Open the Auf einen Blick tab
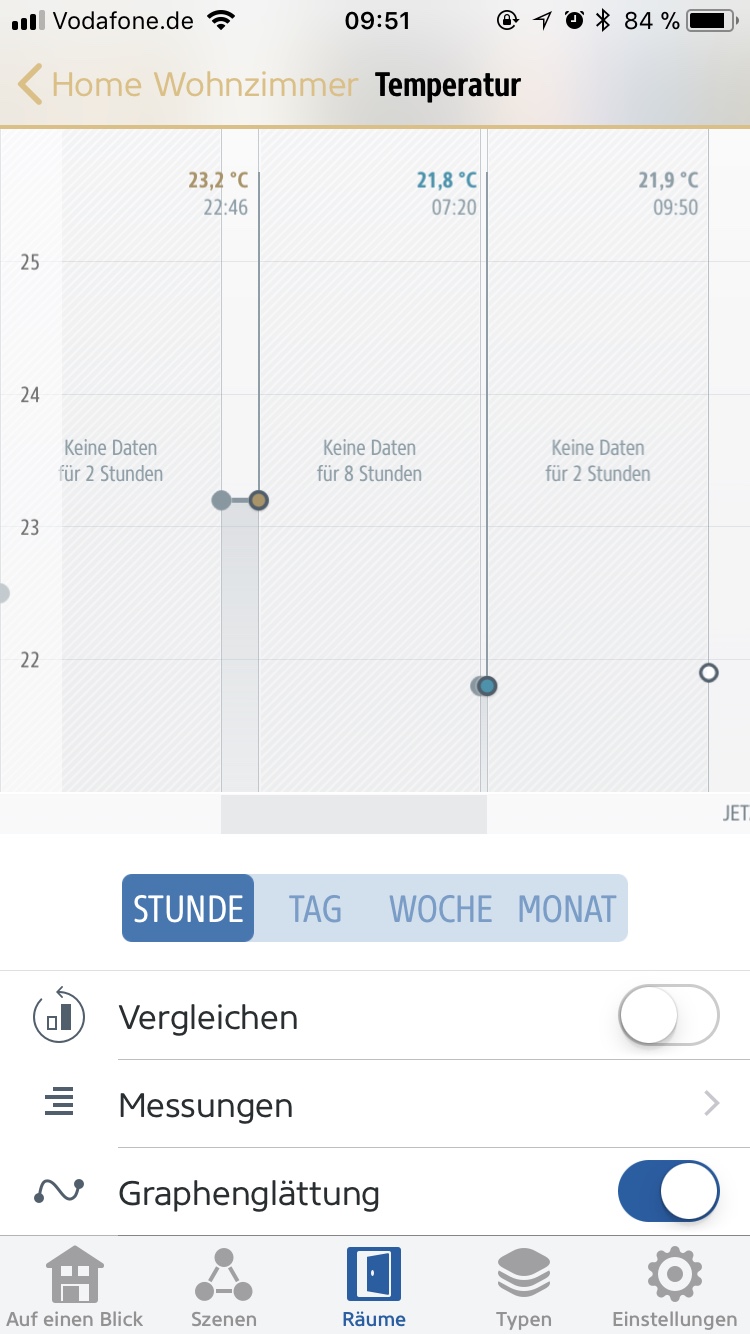The height and width of the screenshot is (1334, 750). (x=75, y=1288)
